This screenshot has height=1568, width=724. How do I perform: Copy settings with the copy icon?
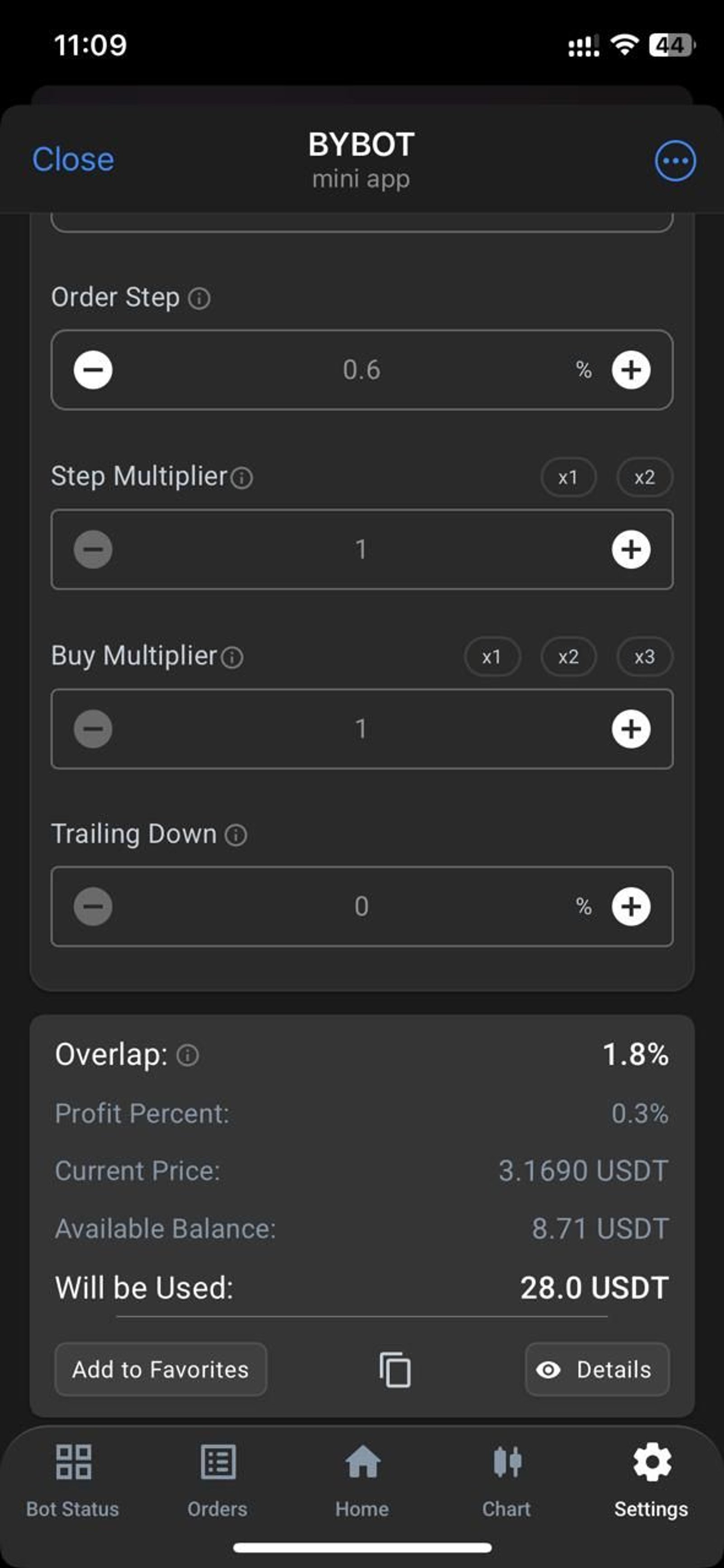[x=395, y=1370]
